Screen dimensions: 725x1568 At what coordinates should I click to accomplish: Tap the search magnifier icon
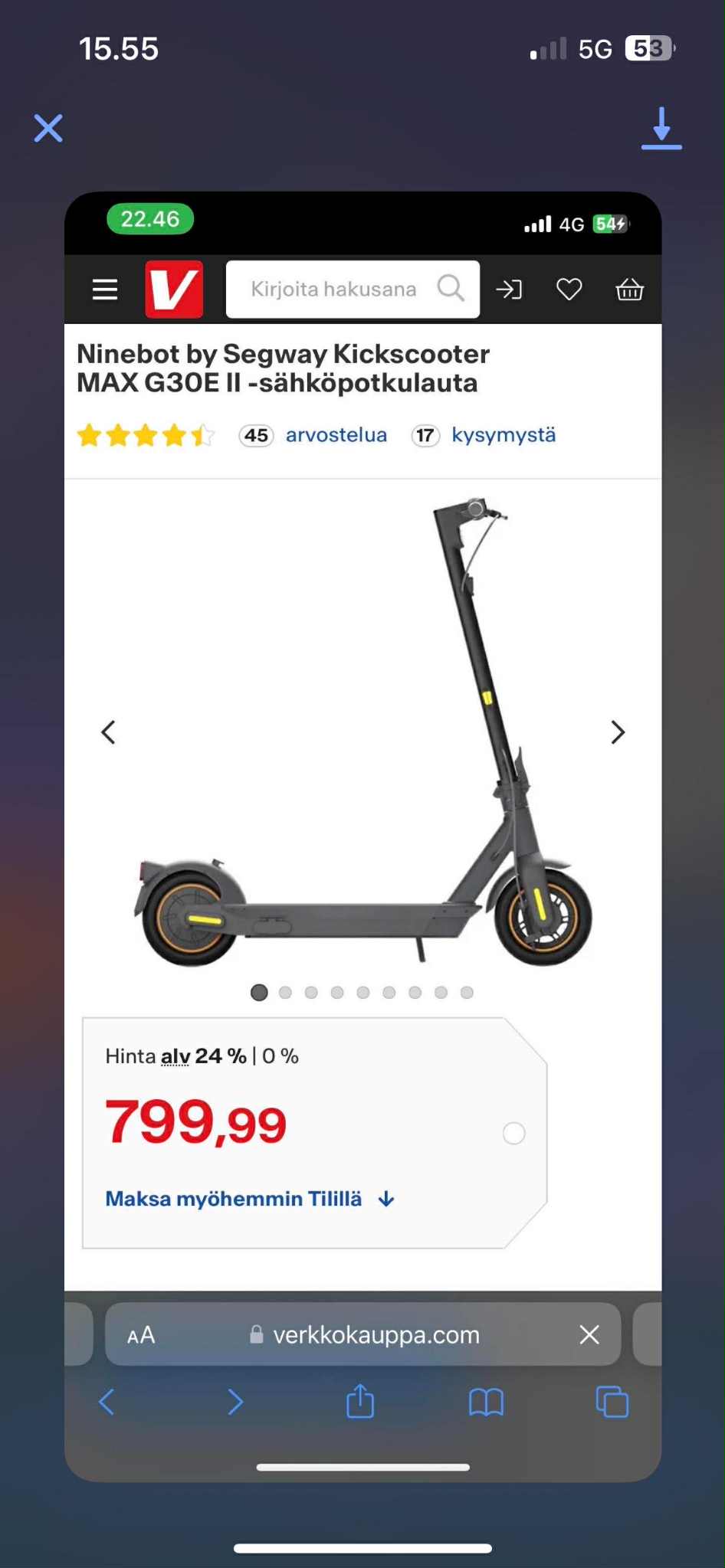click(451, 289)
